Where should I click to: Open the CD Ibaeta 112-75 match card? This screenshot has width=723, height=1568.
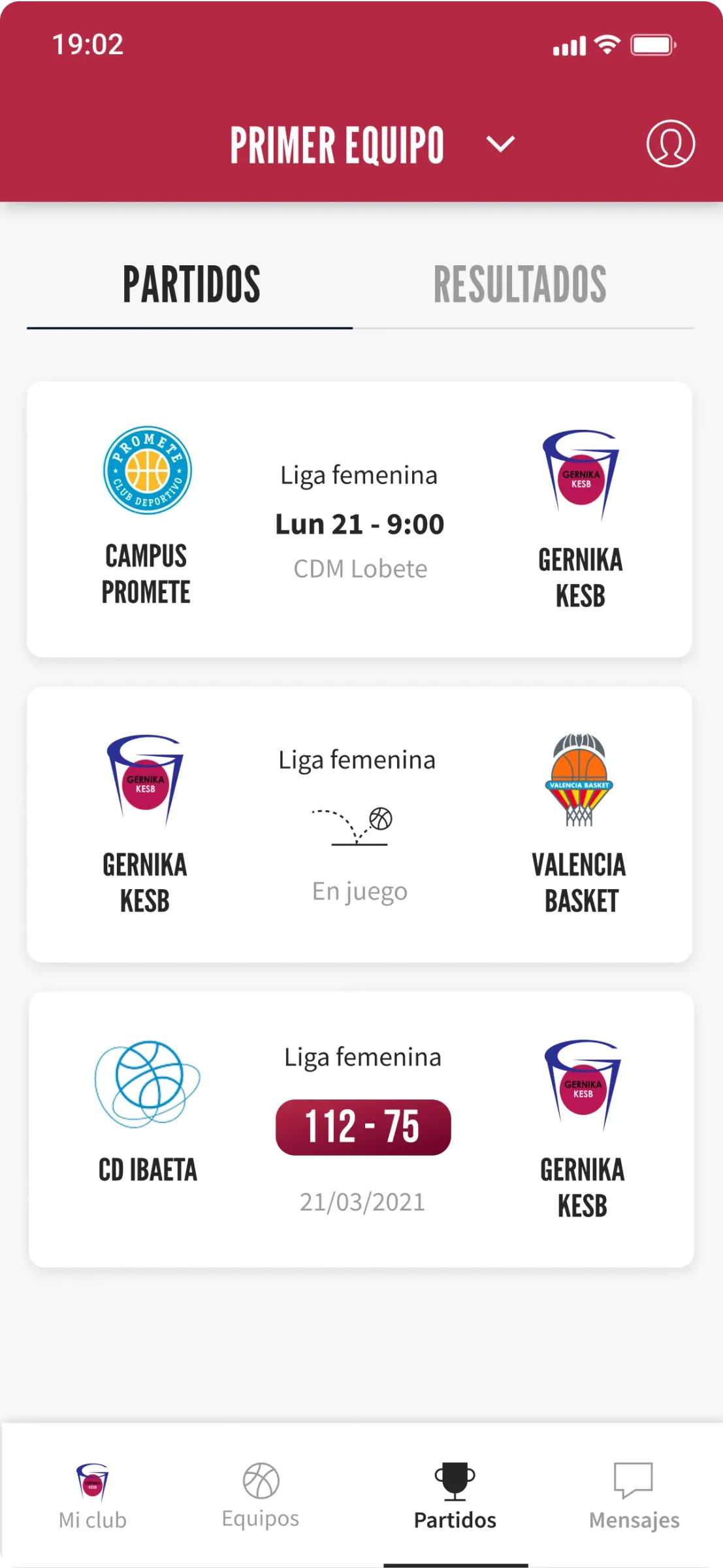pyautogui.click(x=361, y=1130)
